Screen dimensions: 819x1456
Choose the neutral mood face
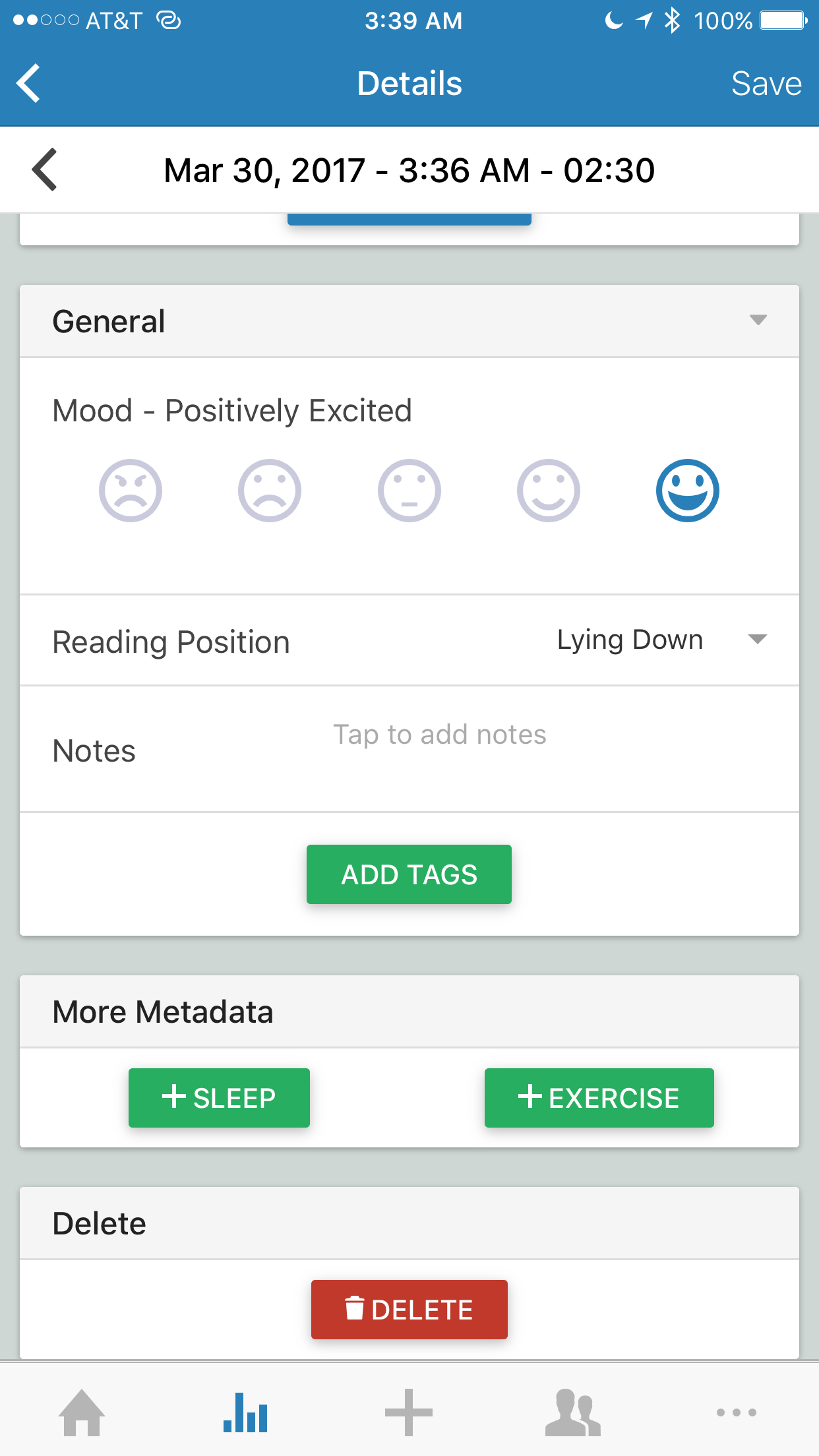(x=409, y=491)
